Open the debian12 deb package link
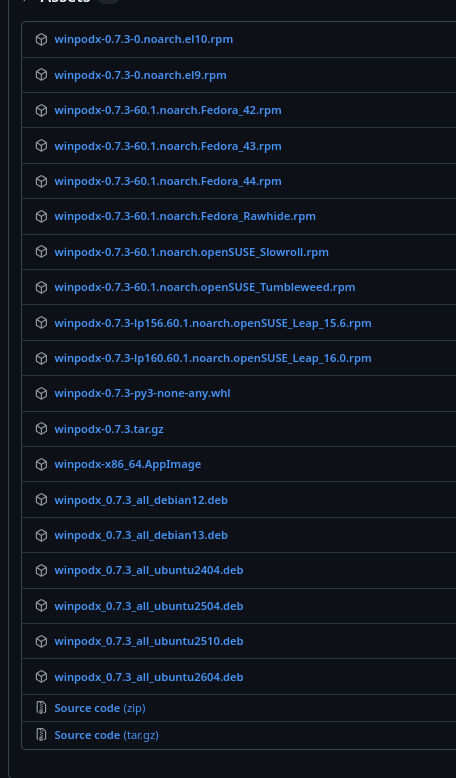456x778 pixels. pos(141,500)
